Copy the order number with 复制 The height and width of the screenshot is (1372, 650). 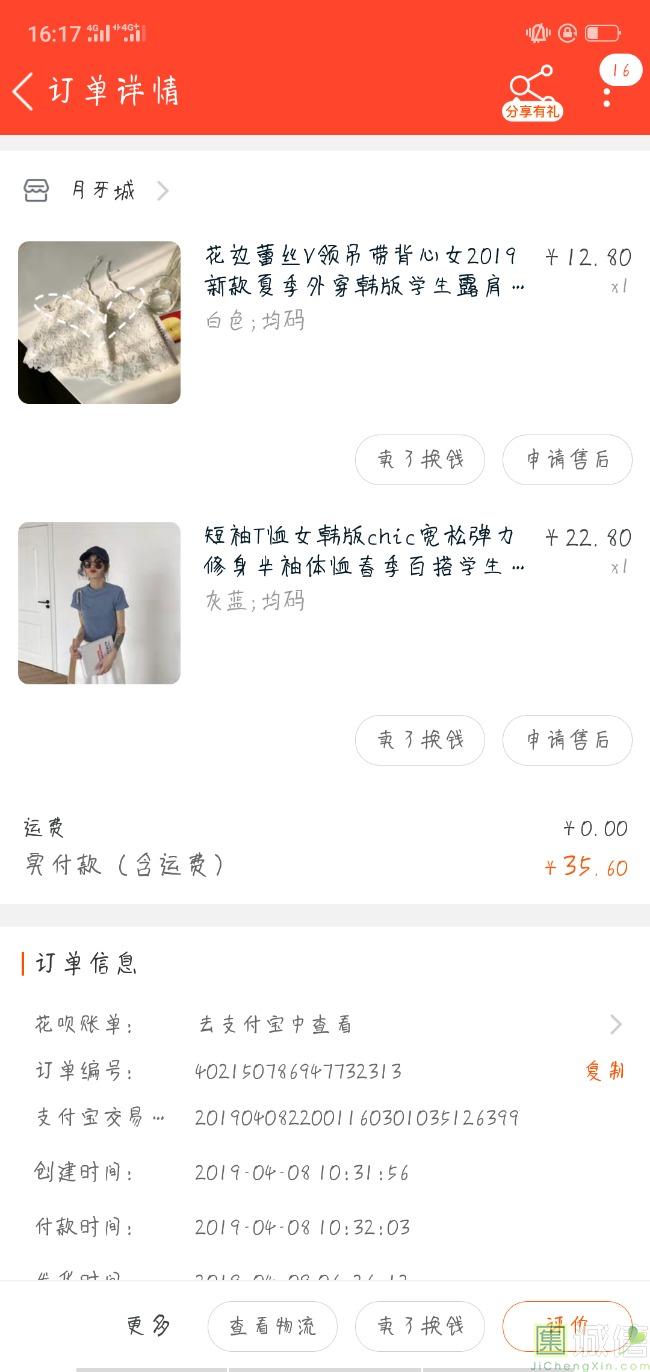pos(604,1071)
